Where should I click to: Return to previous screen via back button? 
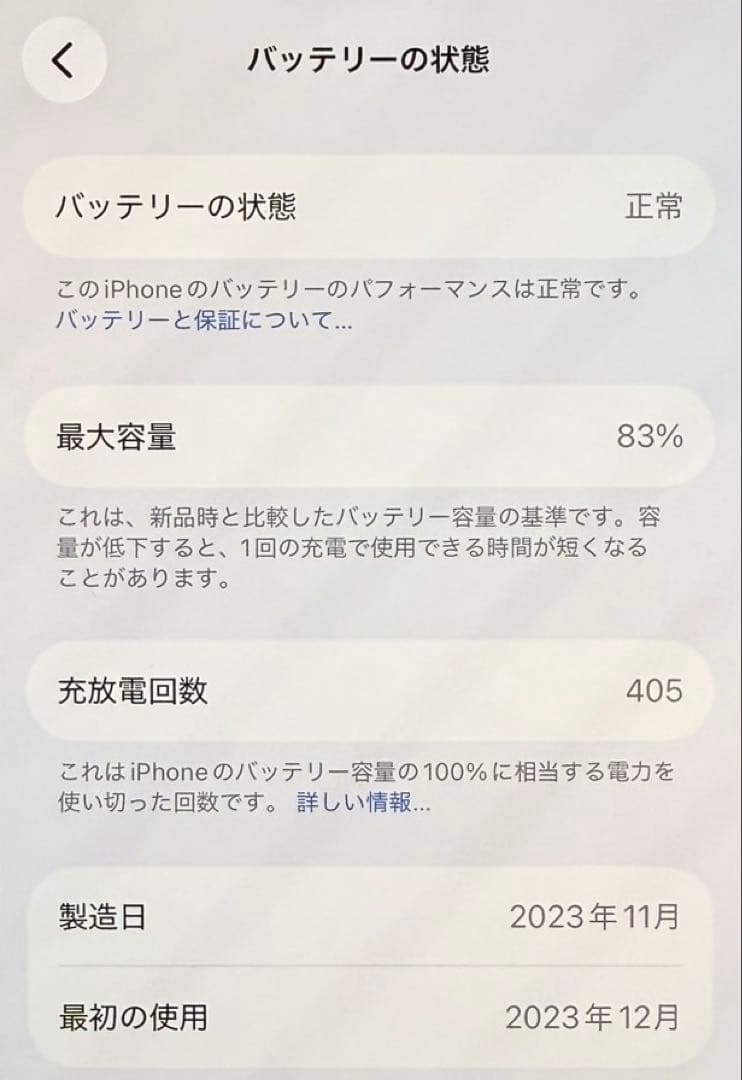pos(63,60)
